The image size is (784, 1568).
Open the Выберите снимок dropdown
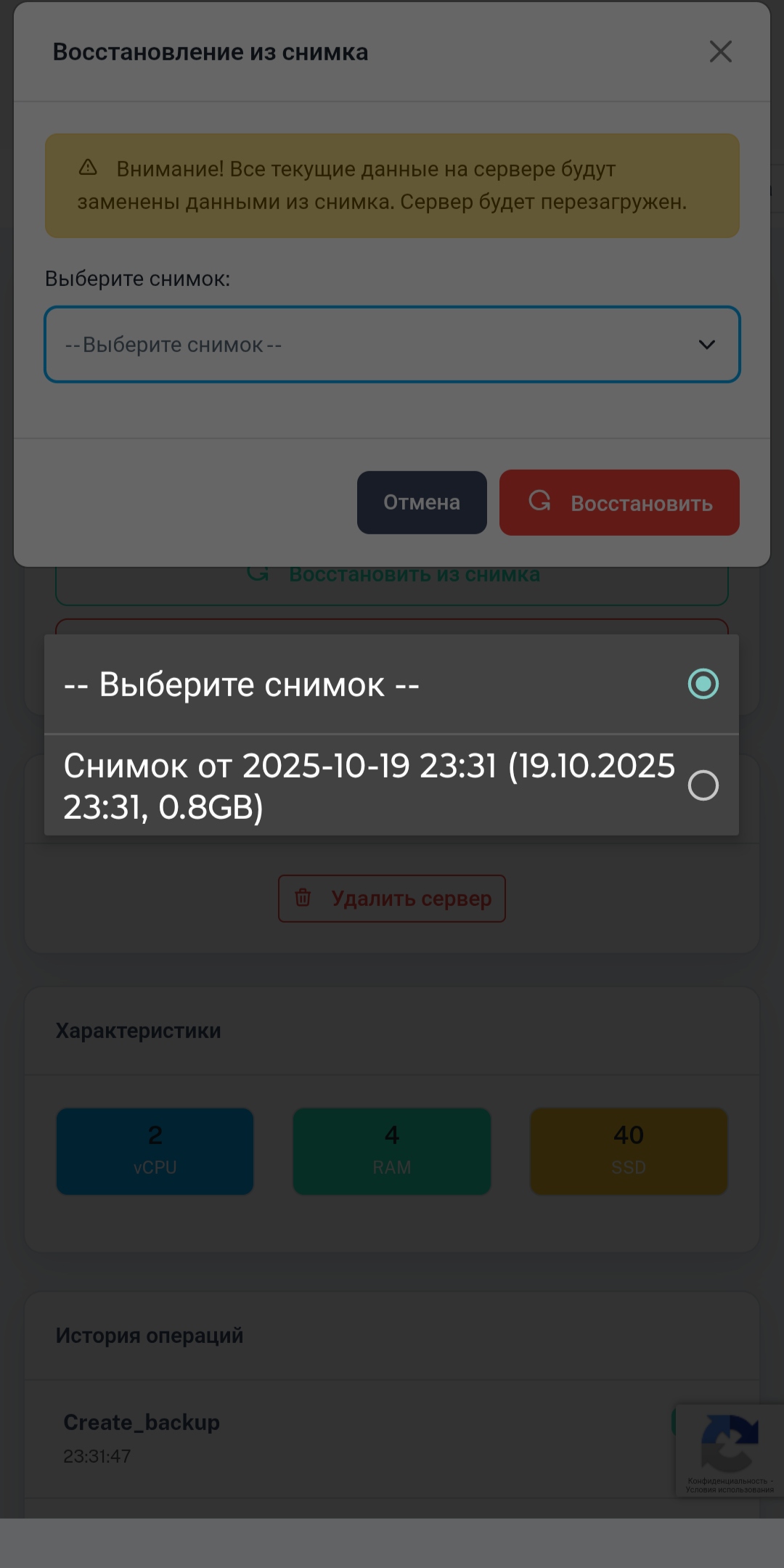coord(392,345)
